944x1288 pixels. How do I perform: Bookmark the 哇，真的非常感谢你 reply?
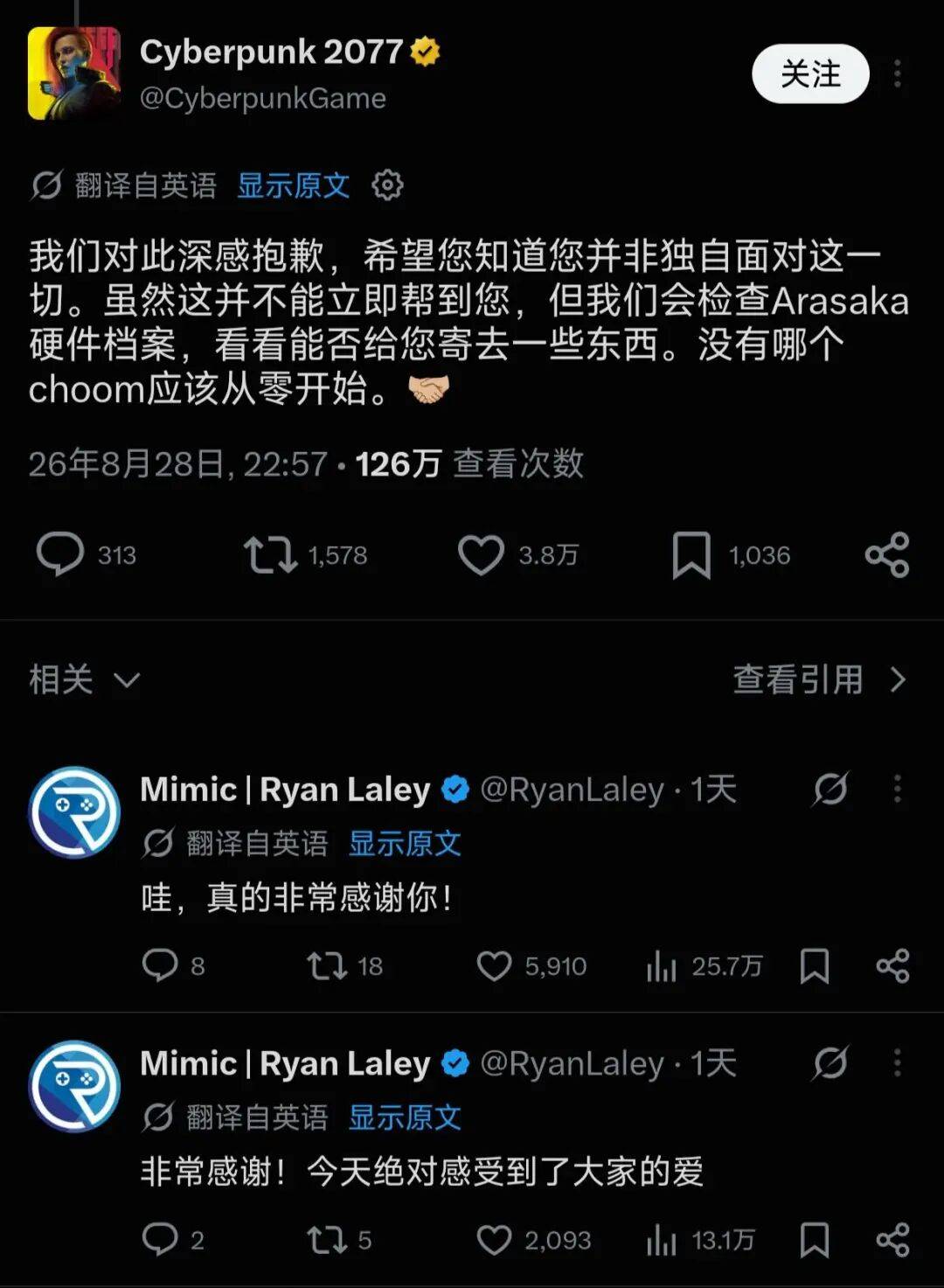point(815,966)
